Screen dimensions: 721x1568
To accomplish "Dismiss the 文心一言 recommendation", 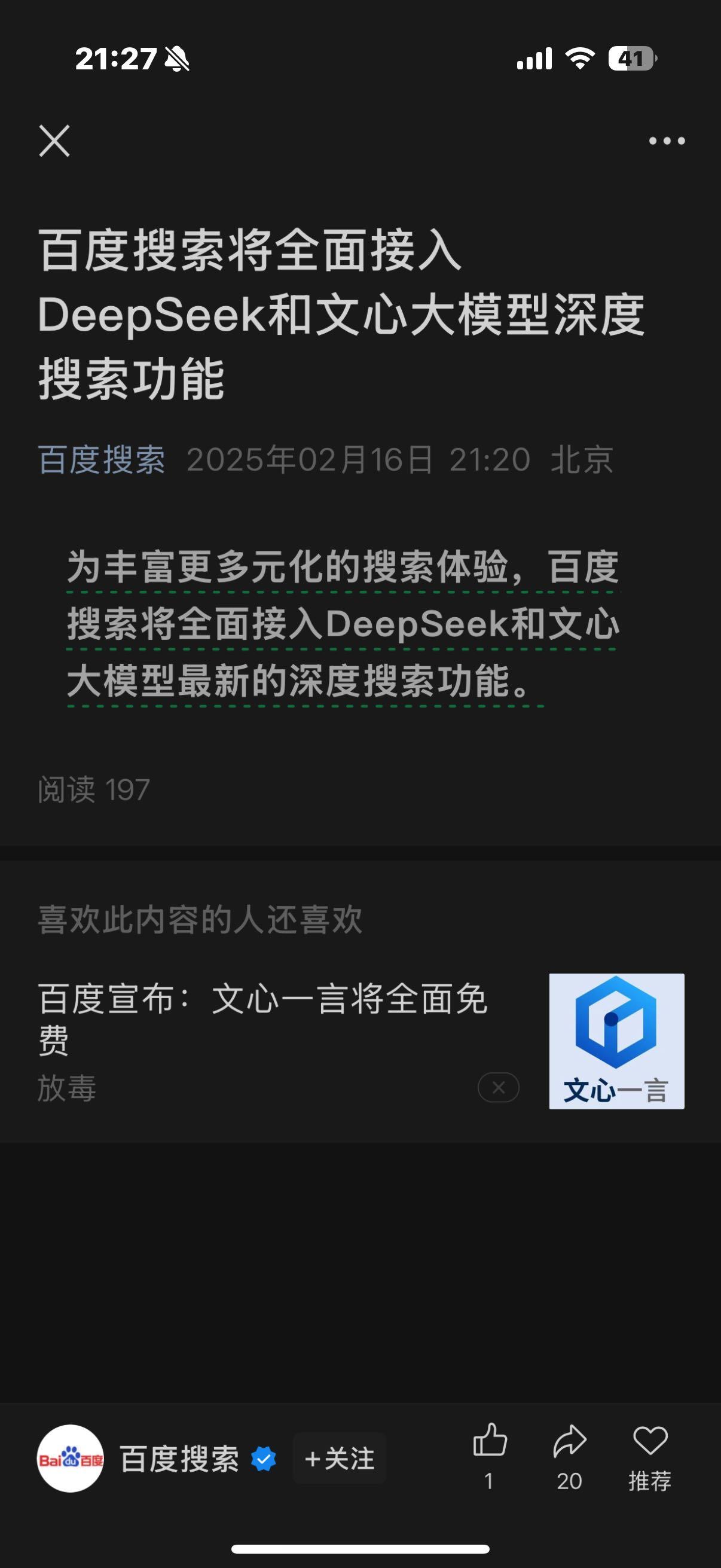I will pos(499,1088).
